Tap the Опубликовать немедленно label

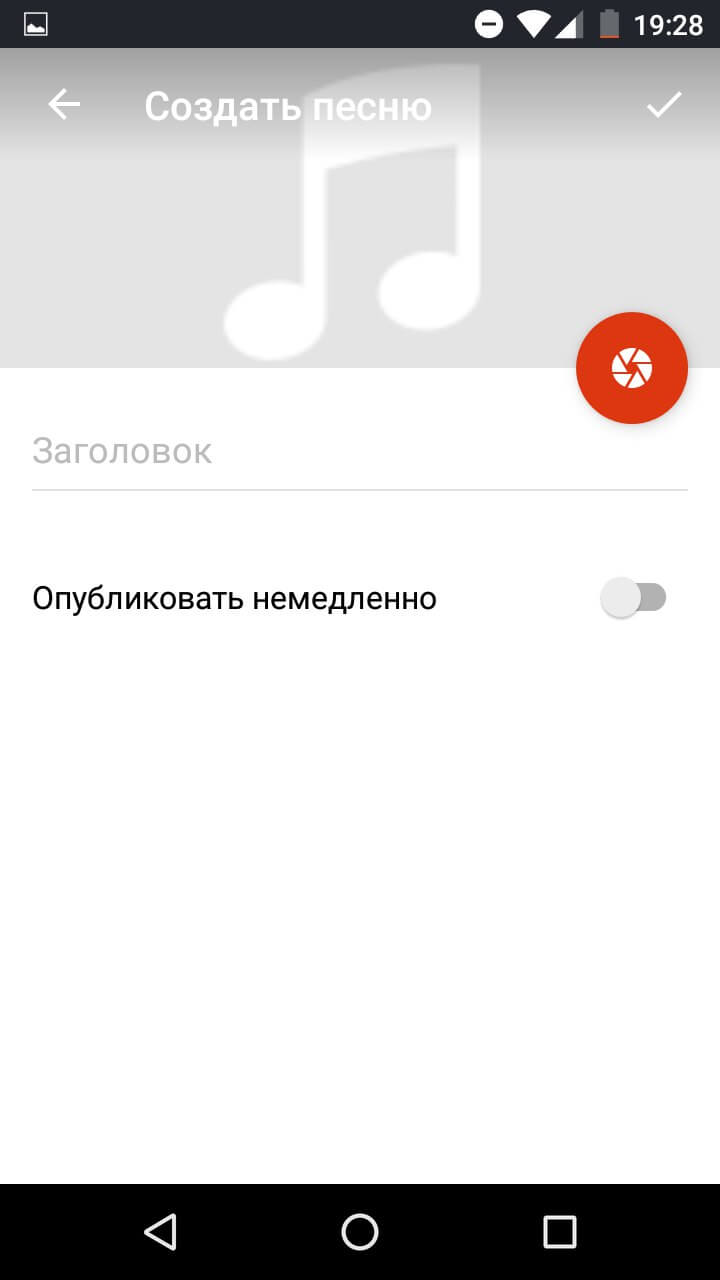pos(234,597)
